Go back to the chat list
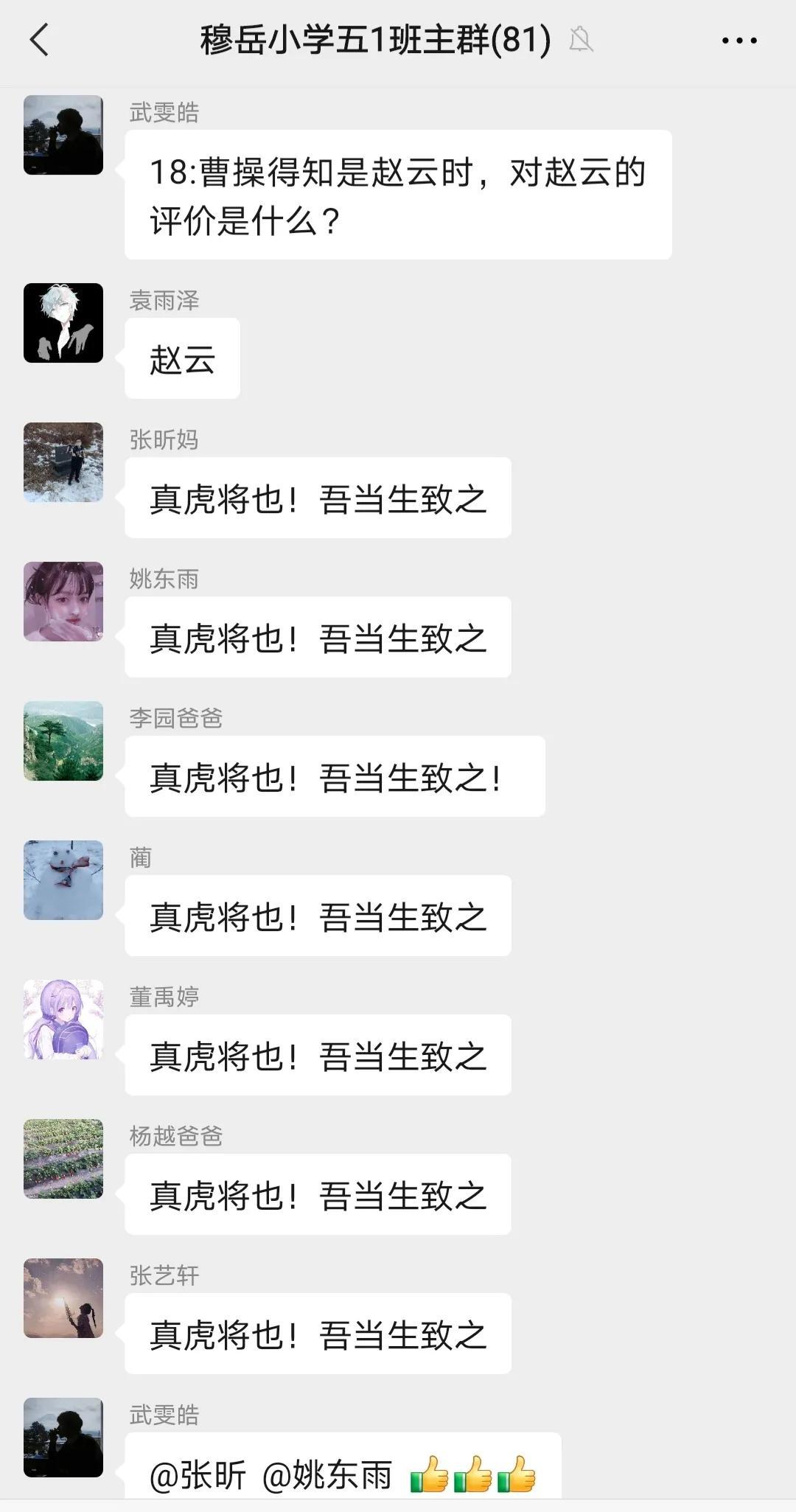This screenshot has width=796, height=1512. (40, 40)
